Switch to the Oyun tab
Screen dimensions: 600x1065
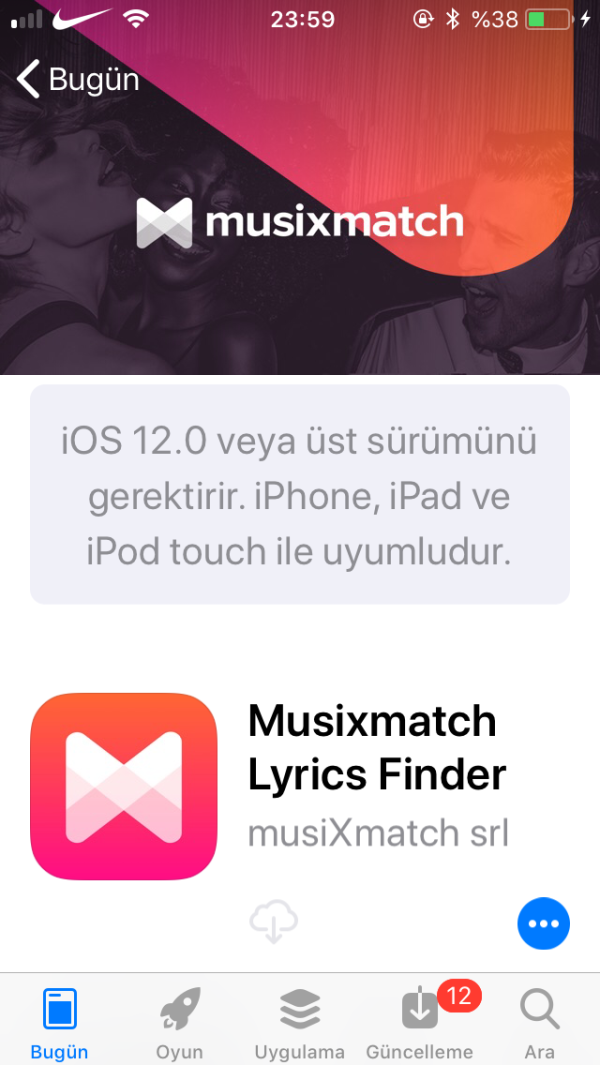180,1022
